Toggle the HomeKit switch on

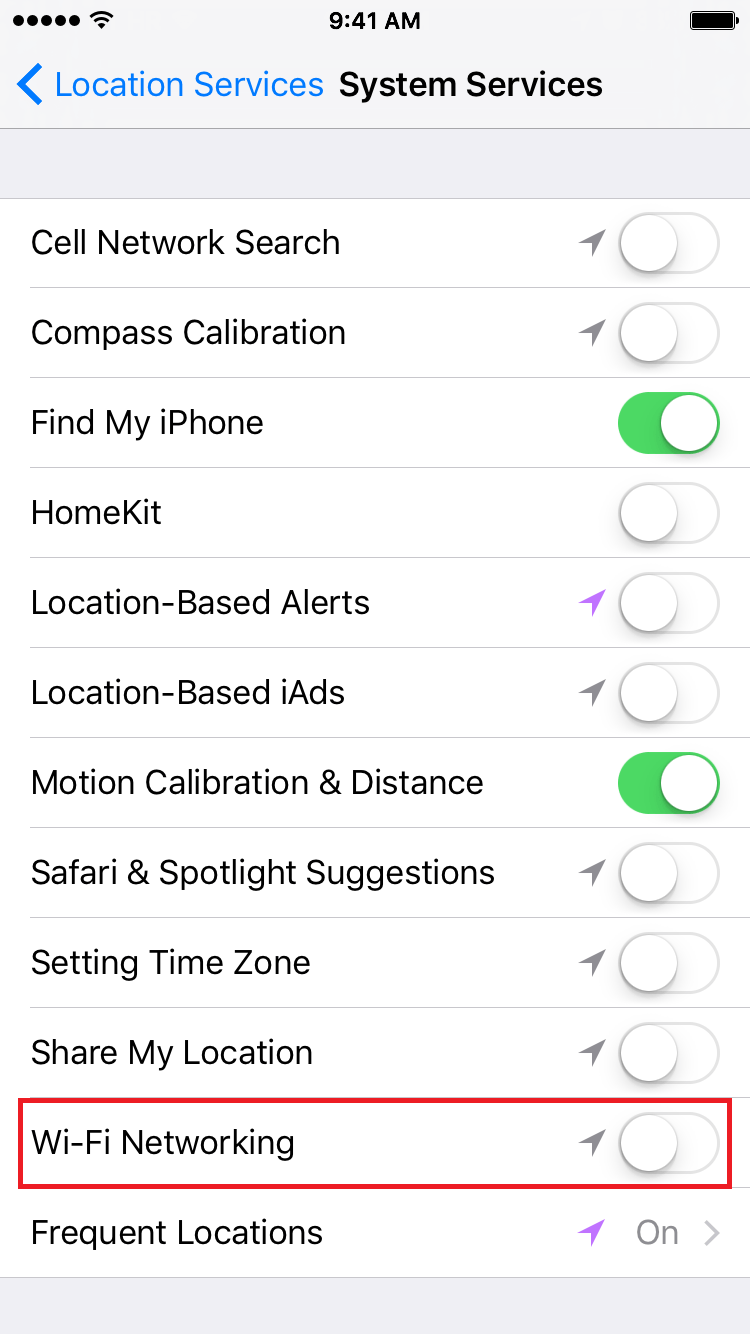[669, 513]
